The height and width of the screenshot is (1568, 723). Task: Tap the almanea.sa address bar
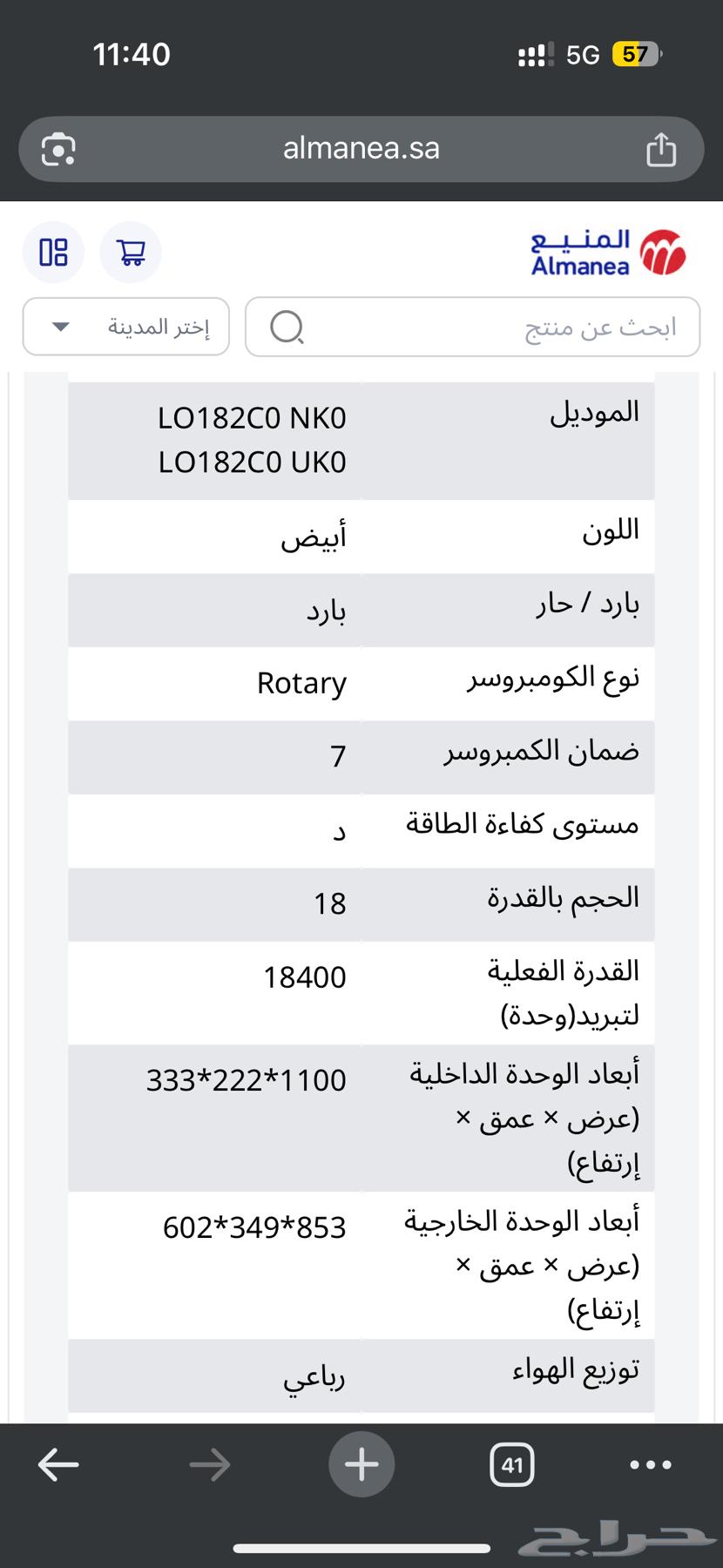click(360, 149)
